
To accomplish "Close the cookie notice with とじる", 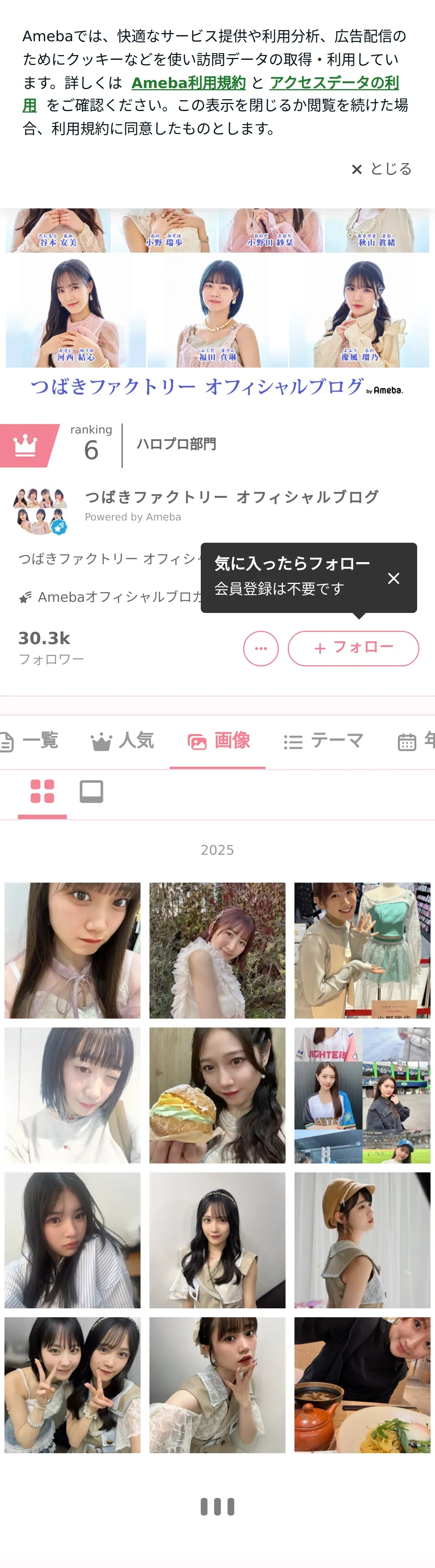I will [382, 169].
